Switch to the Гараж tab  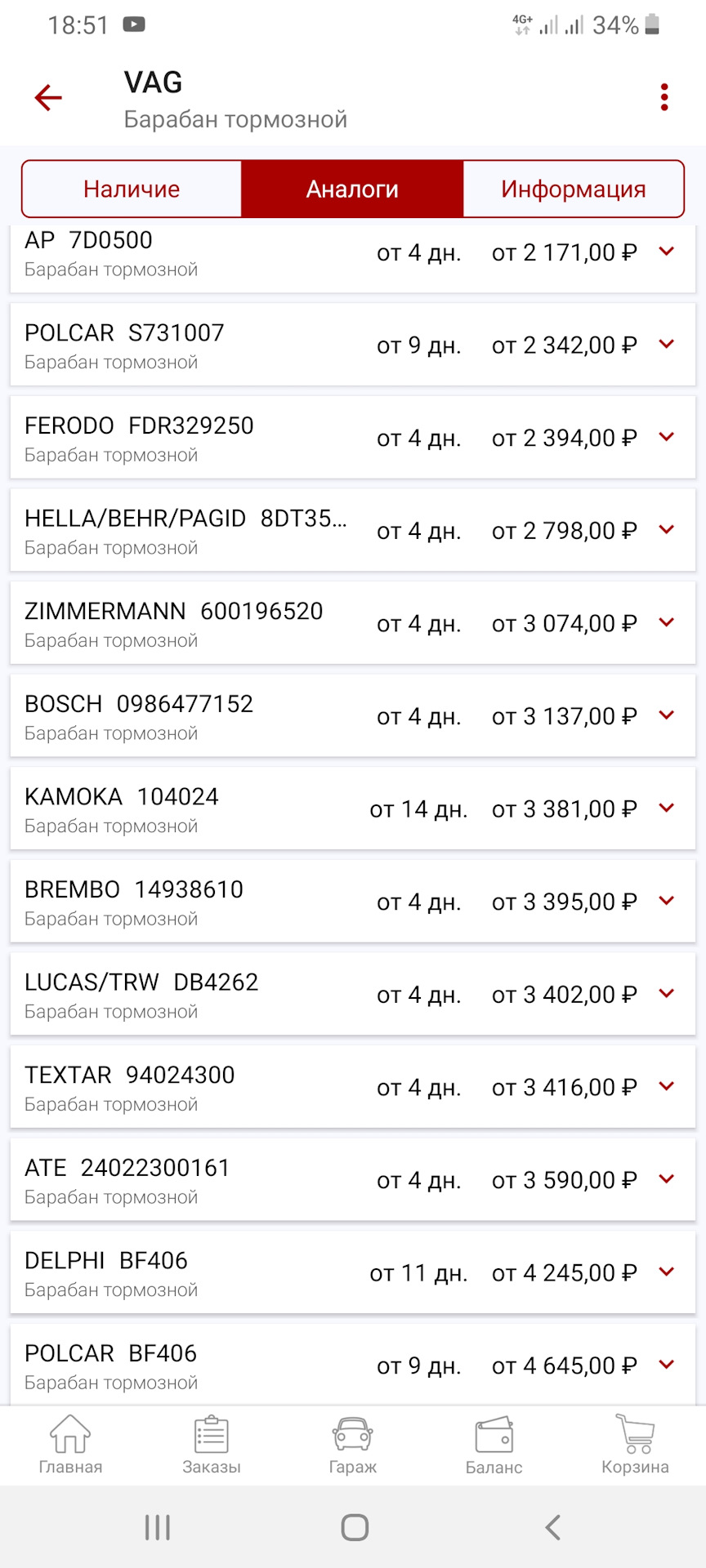(353, 1445)
